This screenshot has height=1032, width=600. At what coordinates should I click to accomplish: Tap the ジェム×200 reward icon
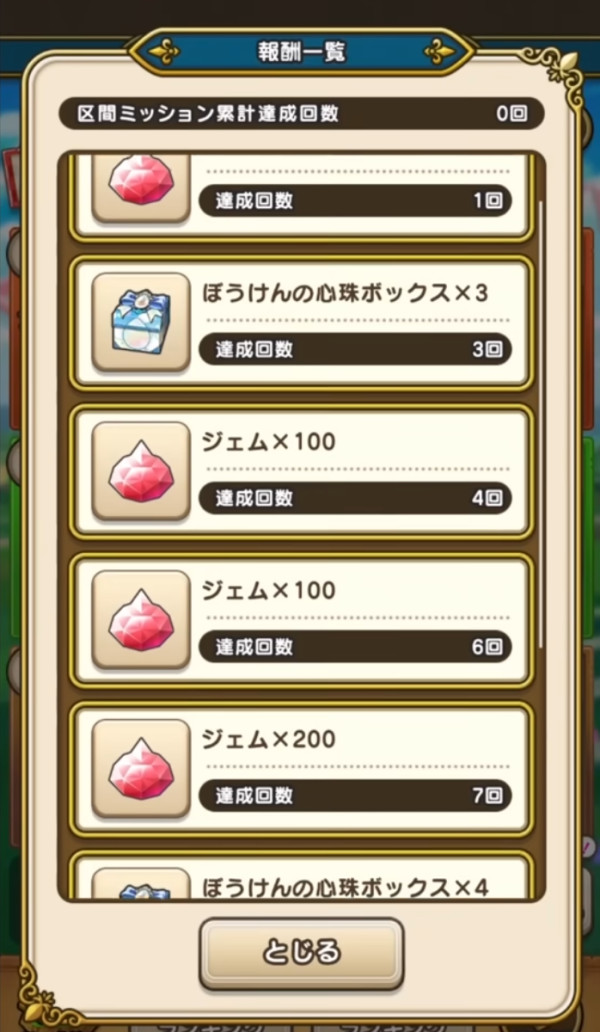[x=141, y=767]
